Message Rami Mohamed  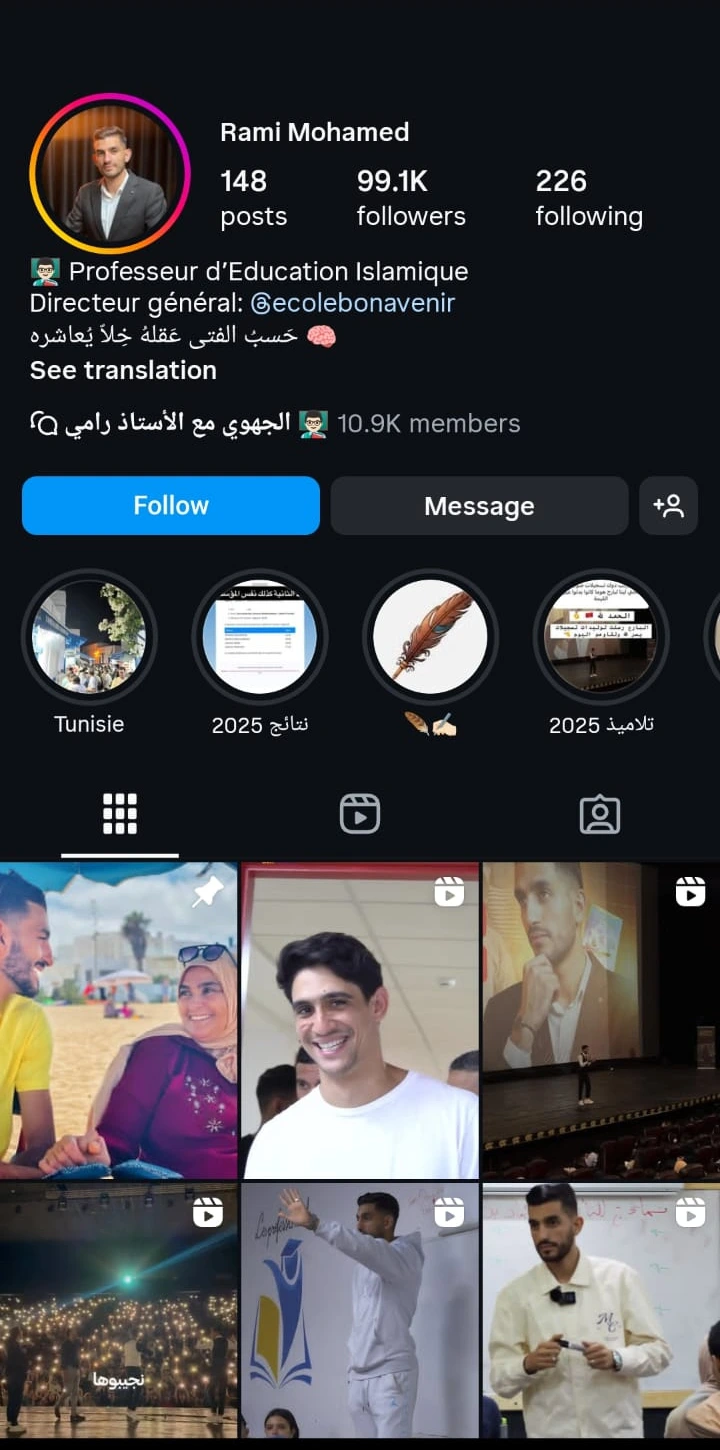479,506
